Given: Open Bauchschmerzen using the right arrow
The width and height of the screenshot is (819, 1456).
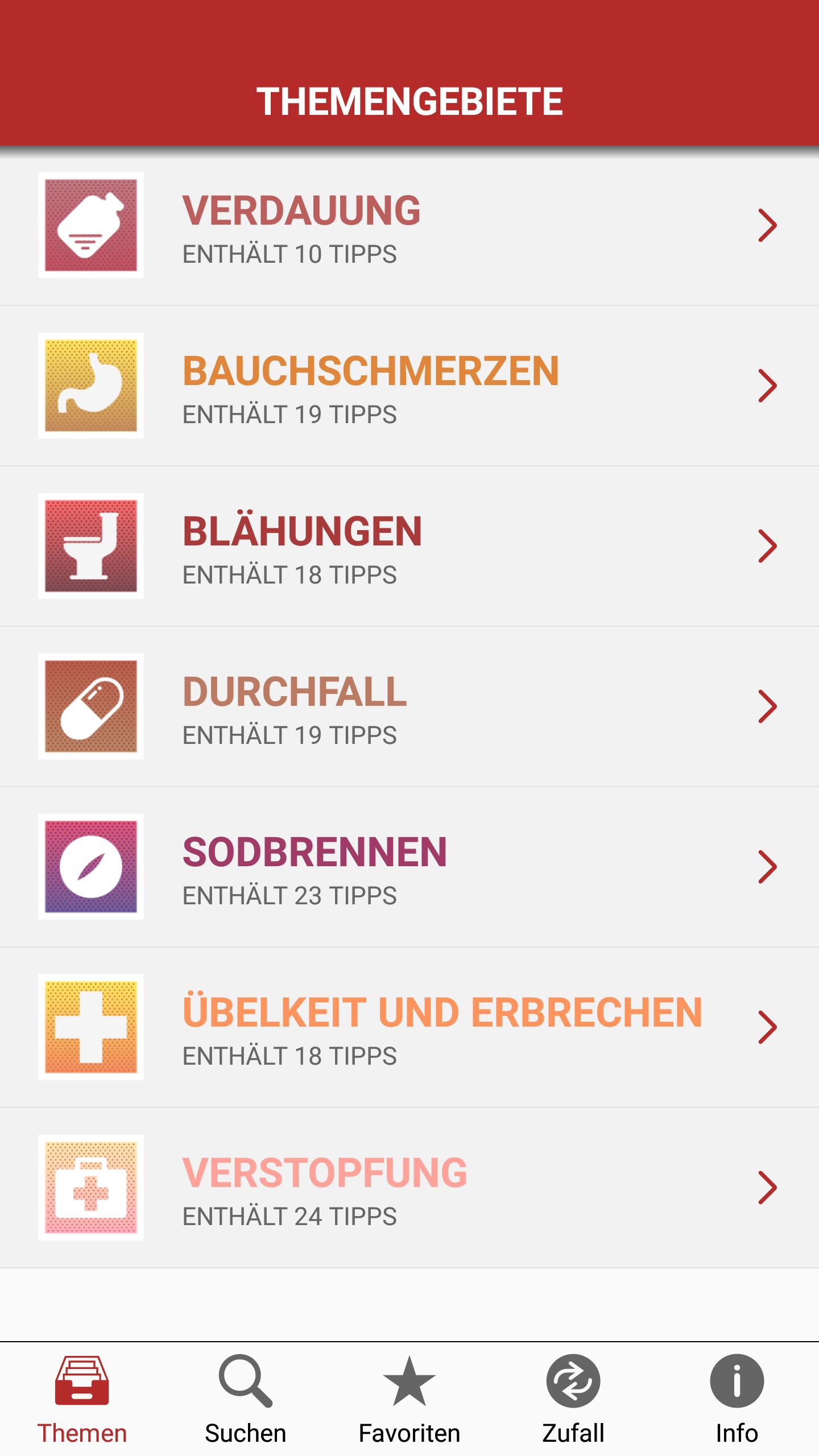Looking at the screenshot, I should 768,384.
